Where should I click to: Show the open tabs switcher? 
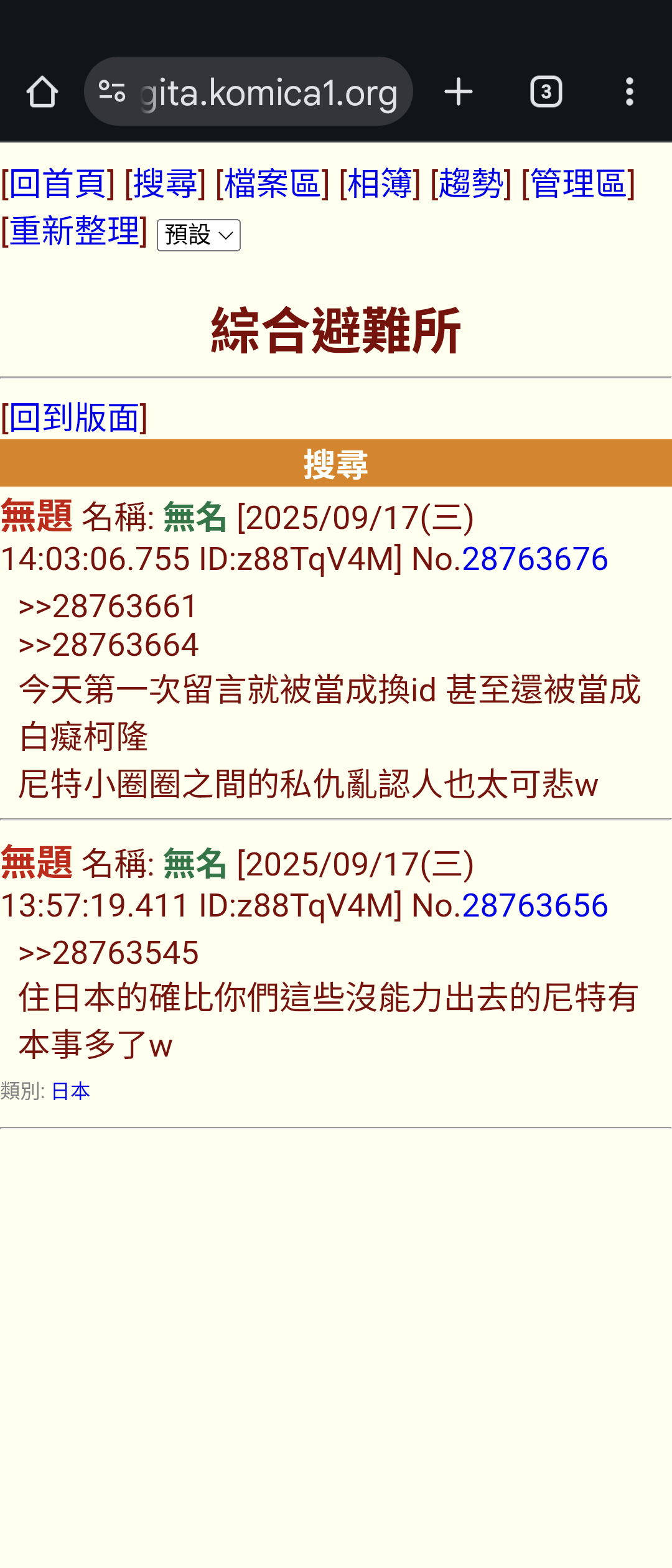546,92
